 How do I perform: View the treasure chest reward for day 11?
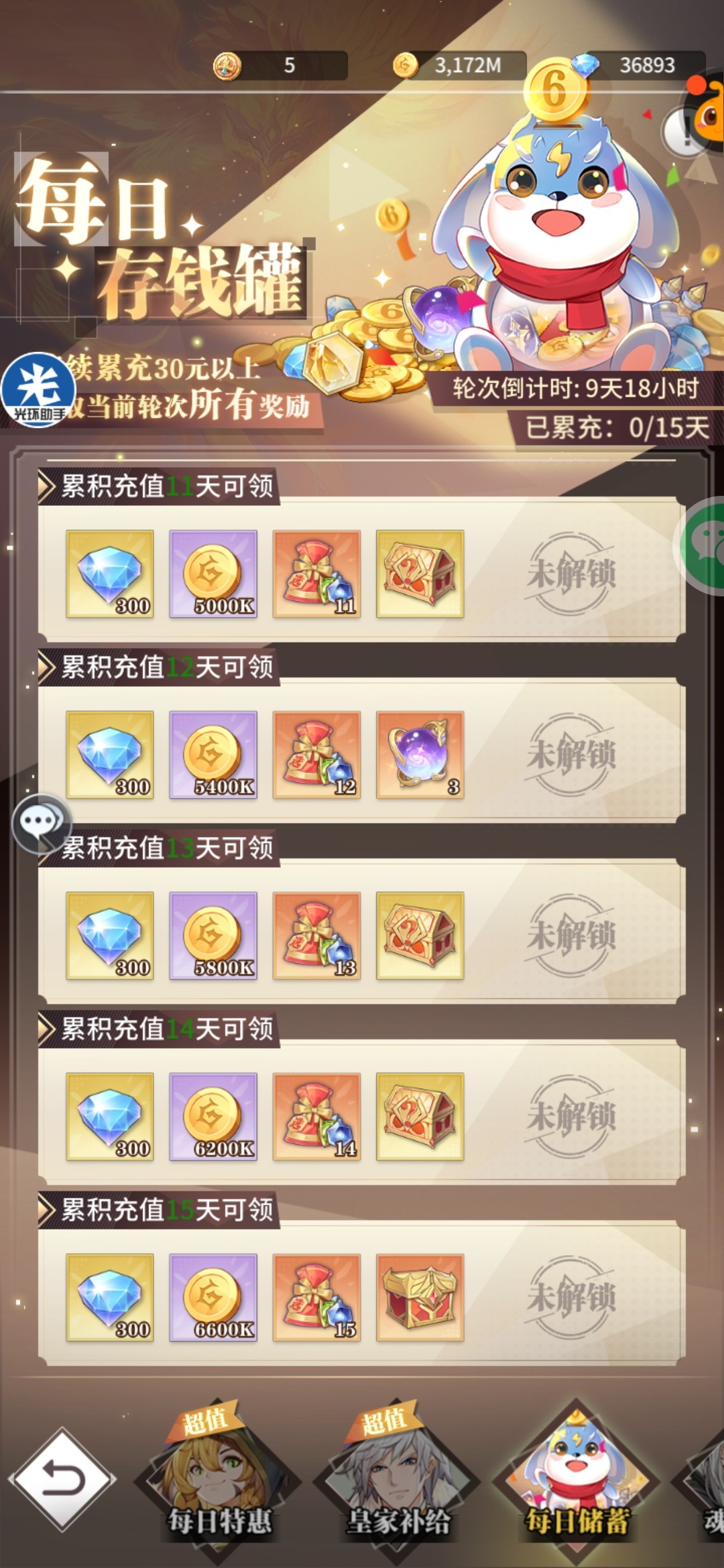point(420,574)
